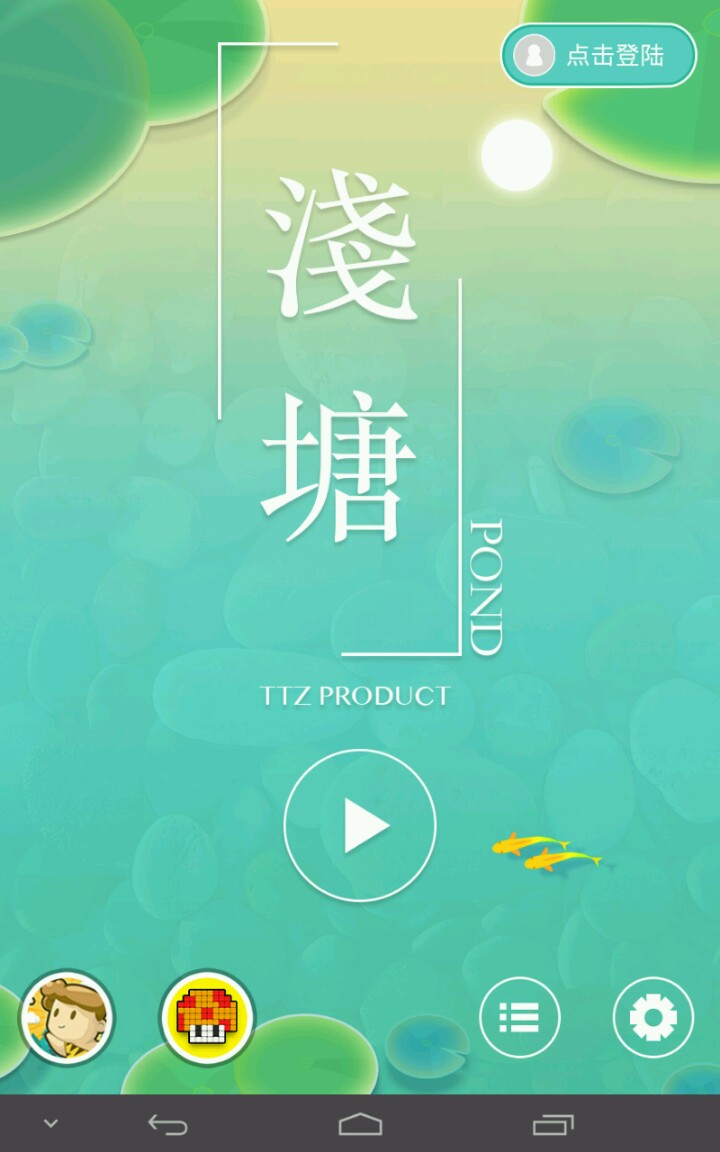Open the list menu icon
The image size is (720, 1152).
click(x=519, y=1018)
